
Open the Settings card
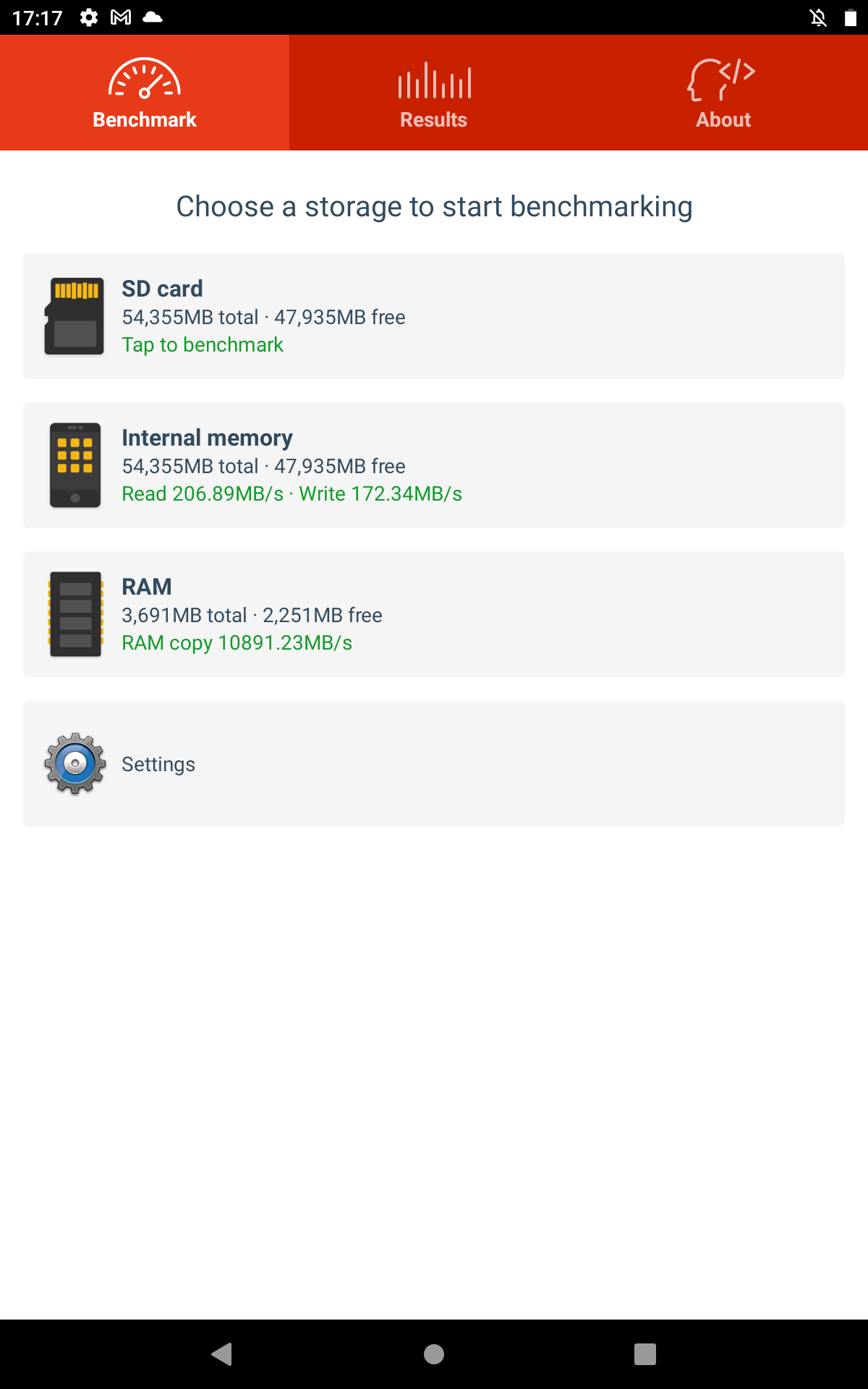click(x=434, y=763)
